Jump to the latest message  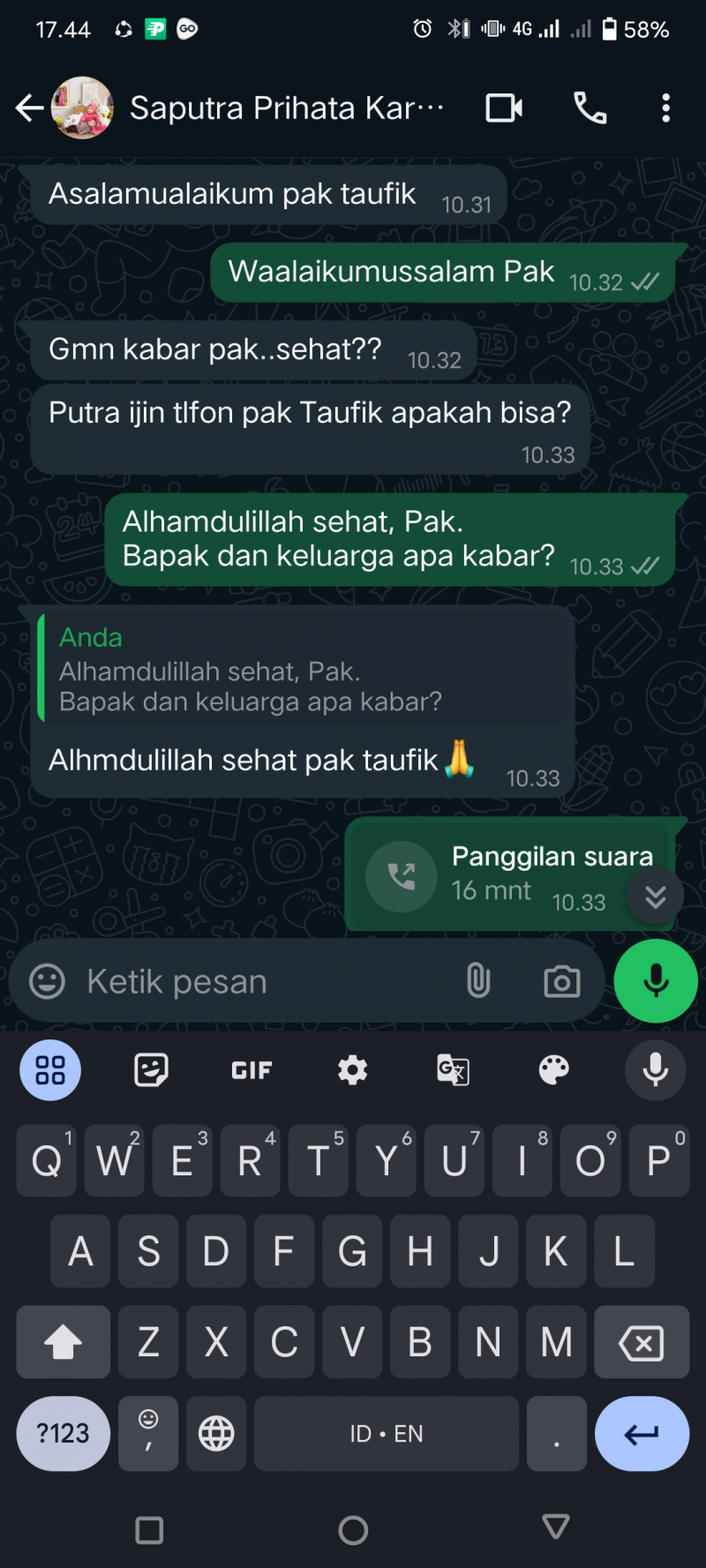(x=655, y=897)
